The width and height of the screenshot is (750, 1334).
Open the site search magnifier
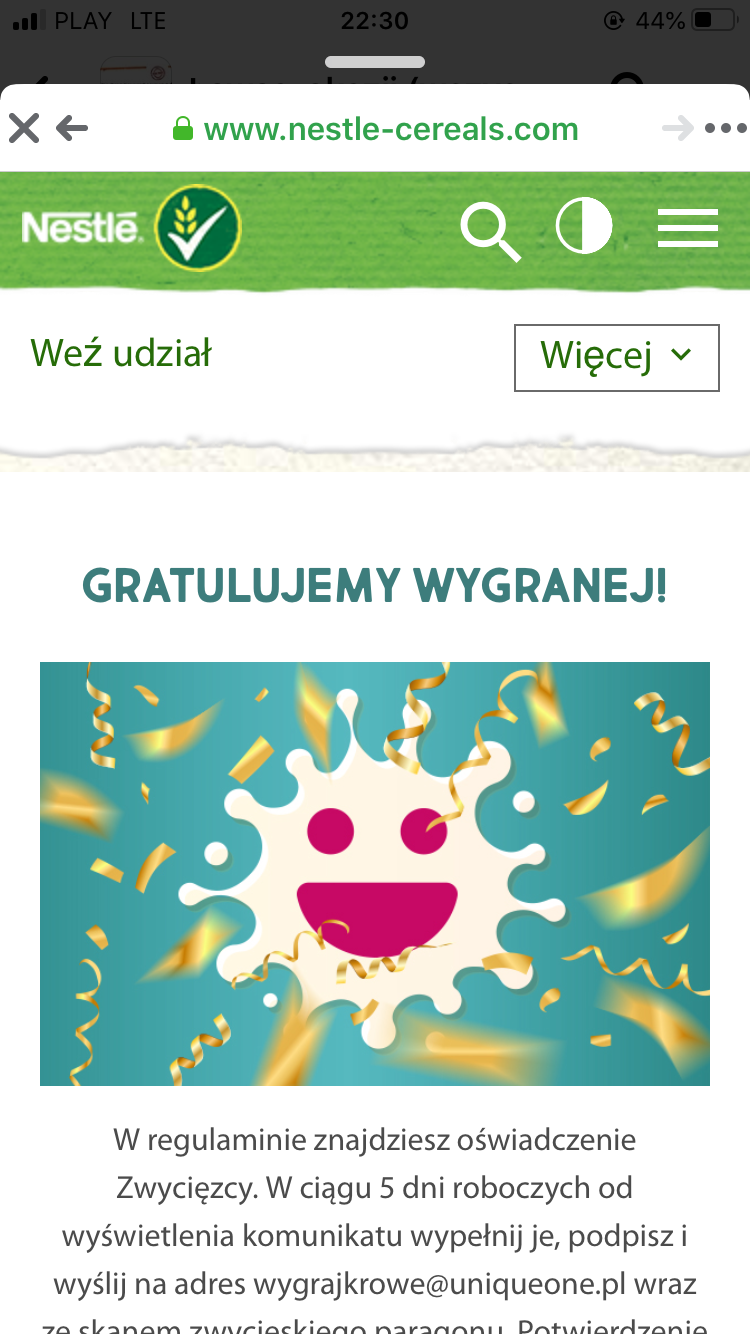click(490, 230)
